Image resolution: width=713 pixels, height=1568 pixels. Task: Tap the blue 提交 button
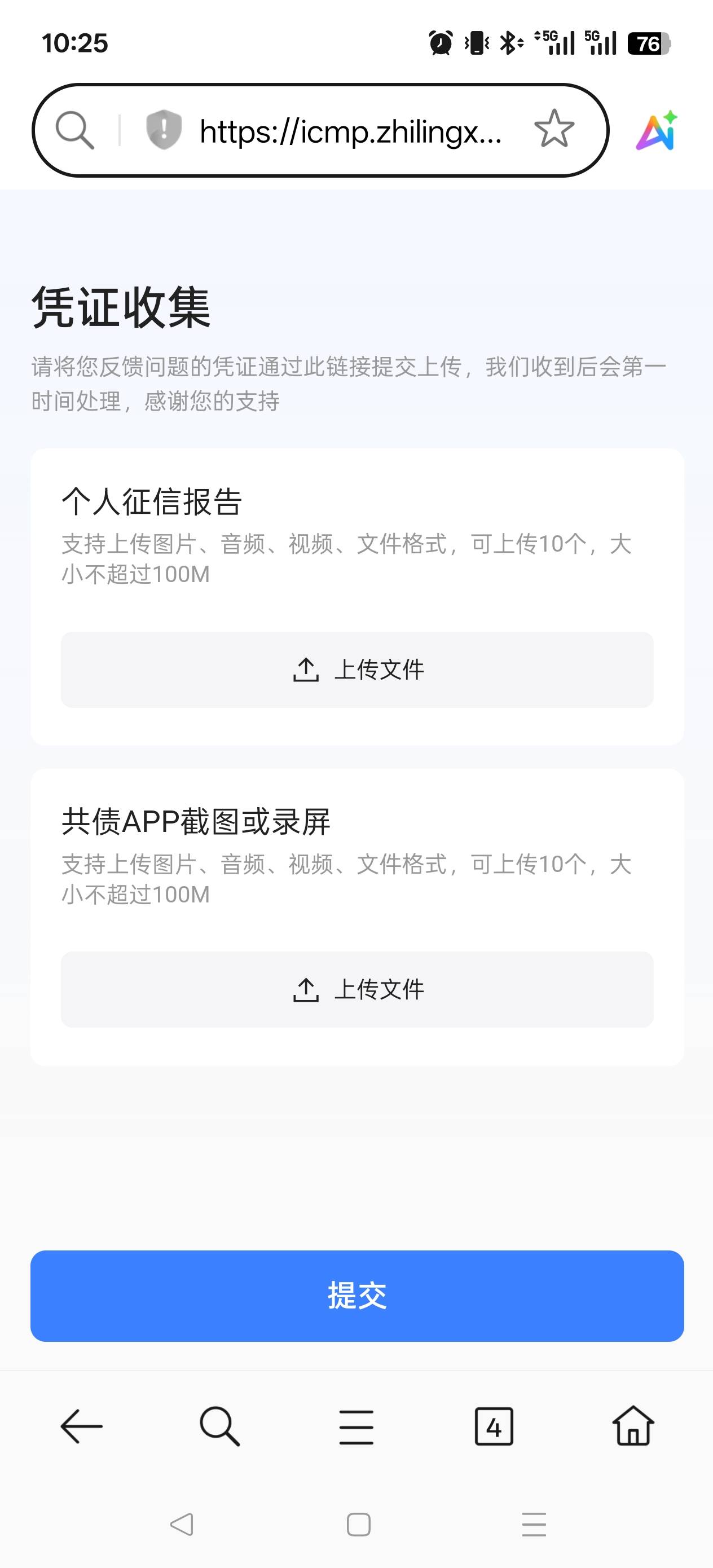[357, 1296]
